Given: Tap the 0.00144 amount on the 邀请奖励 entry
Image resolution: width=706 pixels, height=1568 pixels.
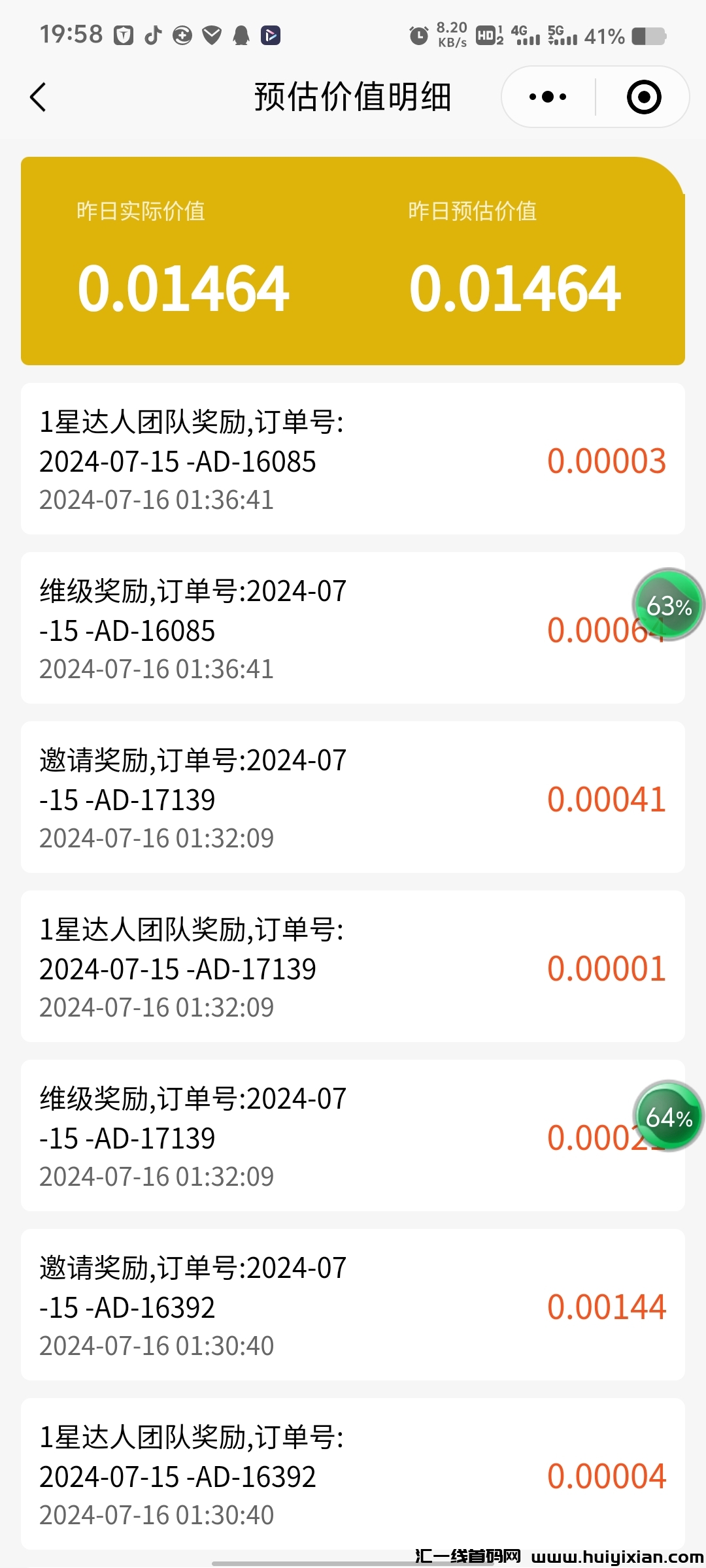Looking at the screenshot, I should [606, 1307].
